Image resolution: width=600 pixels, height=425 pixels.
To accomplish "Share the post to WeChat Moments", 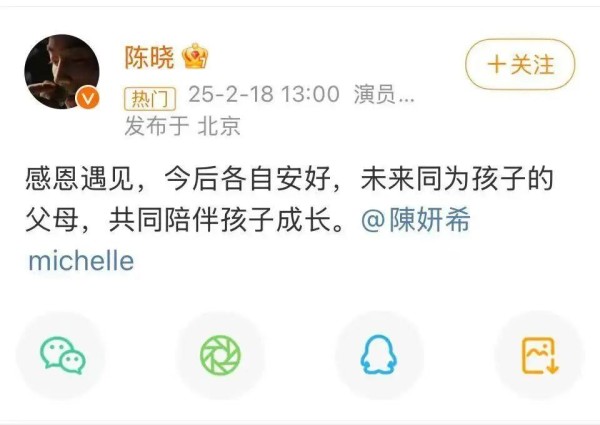I will [x=220, y=356].
